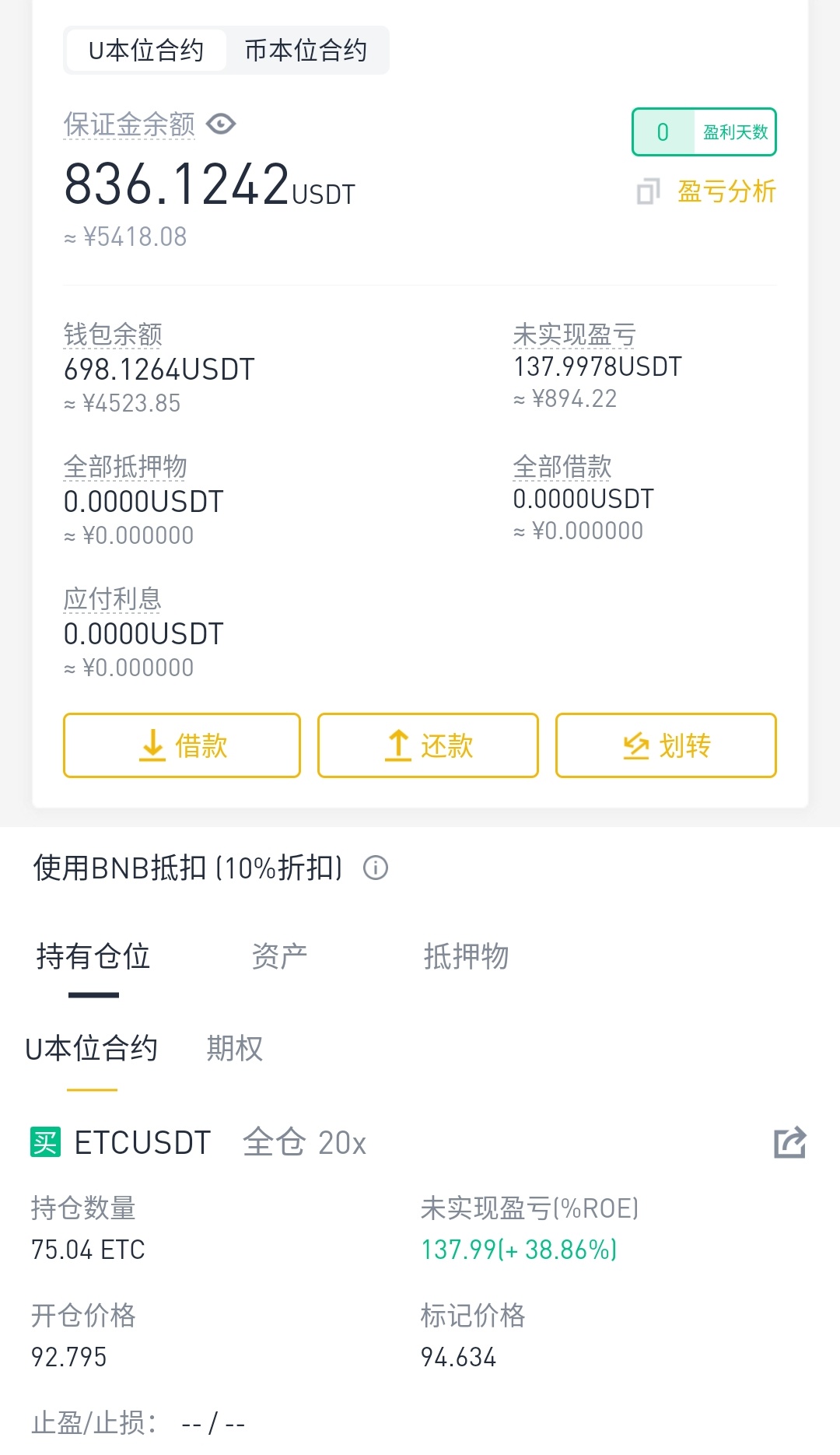Switch to the 抵押物 tab
This screenshot has width=840, height=1455.
click(x=466, y=957)
